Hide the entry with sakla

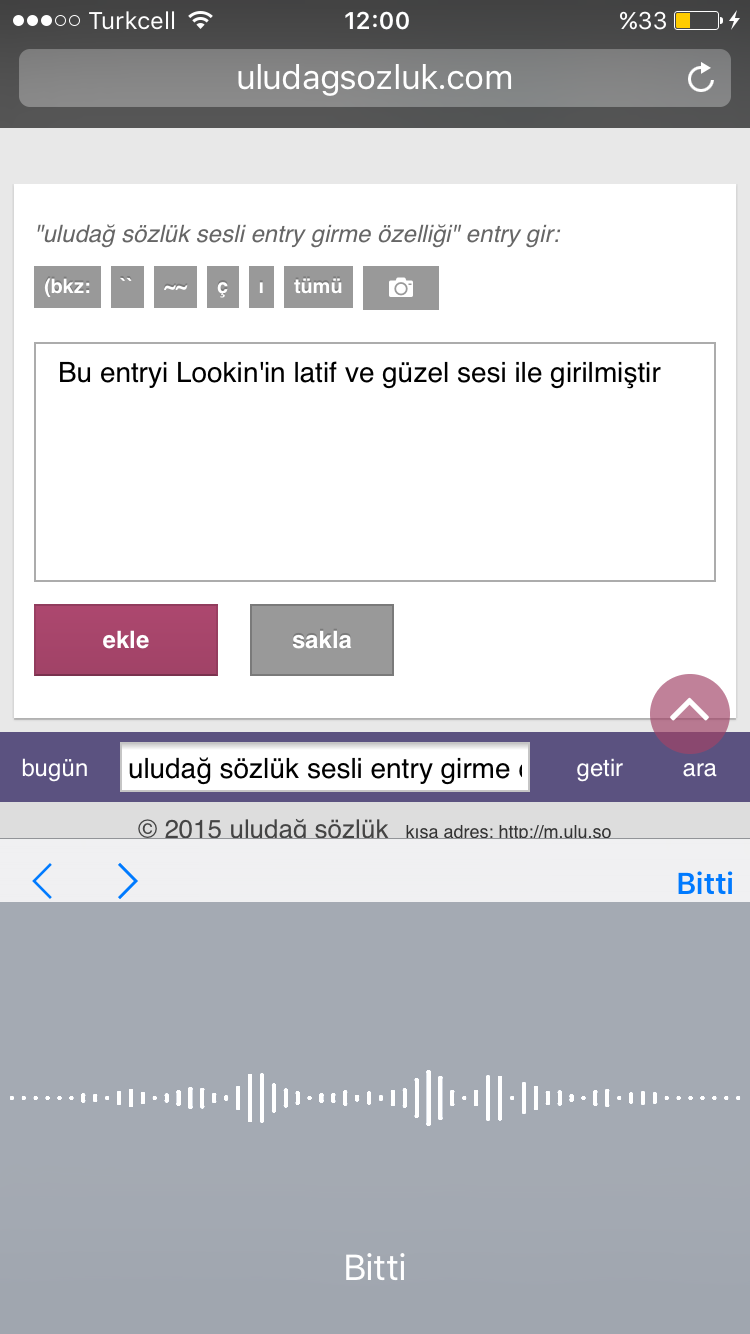322,640
